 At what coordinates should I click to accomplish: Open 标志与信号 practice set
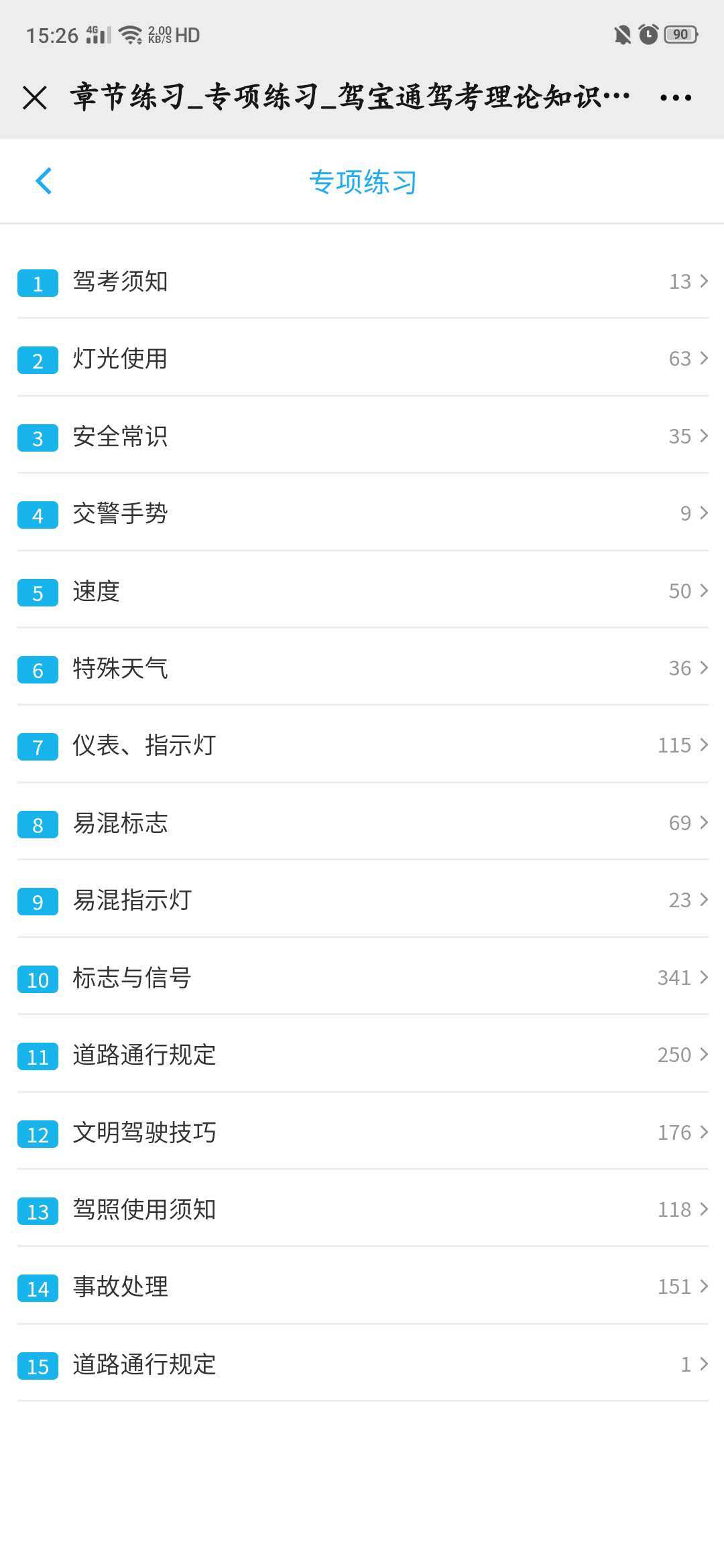coord(362,978)
